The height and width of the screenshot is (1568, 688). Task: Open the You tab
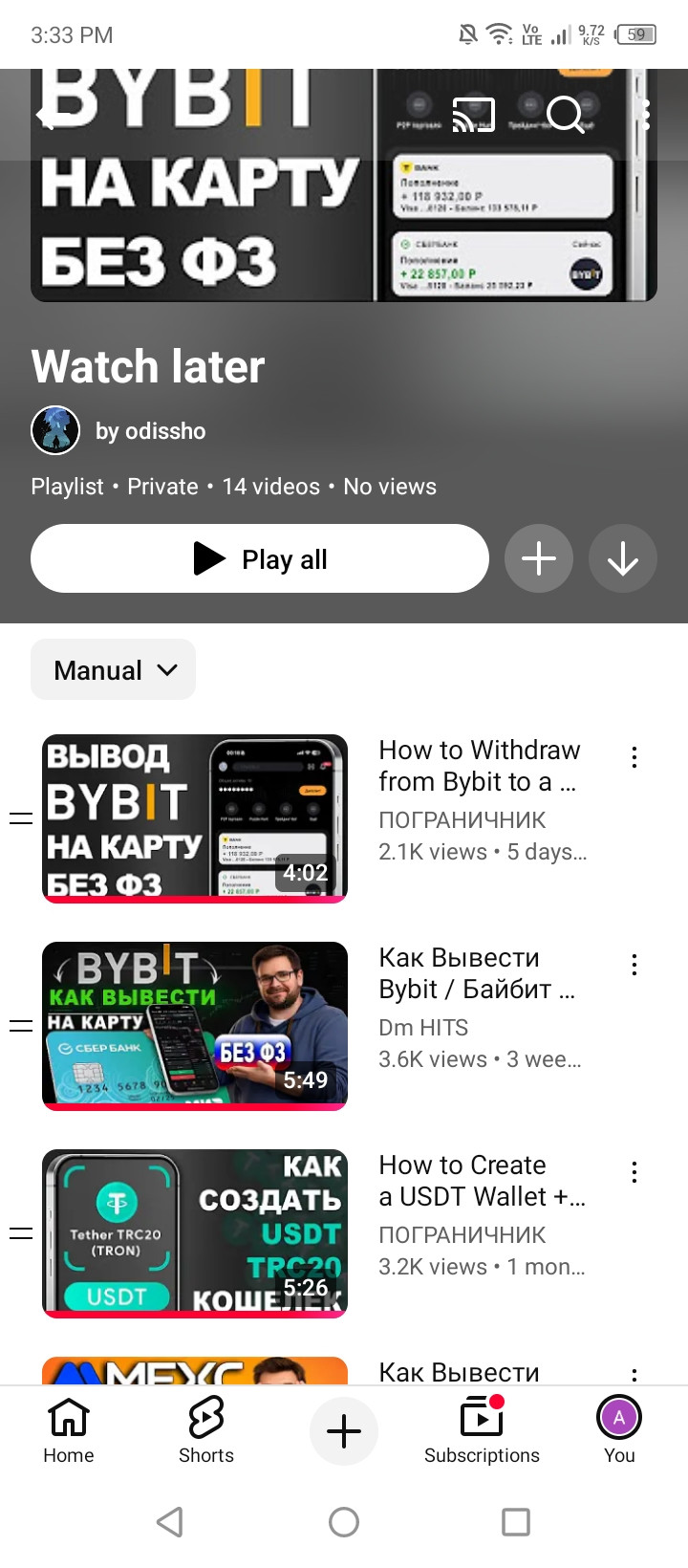click(x=619, y=1430)
